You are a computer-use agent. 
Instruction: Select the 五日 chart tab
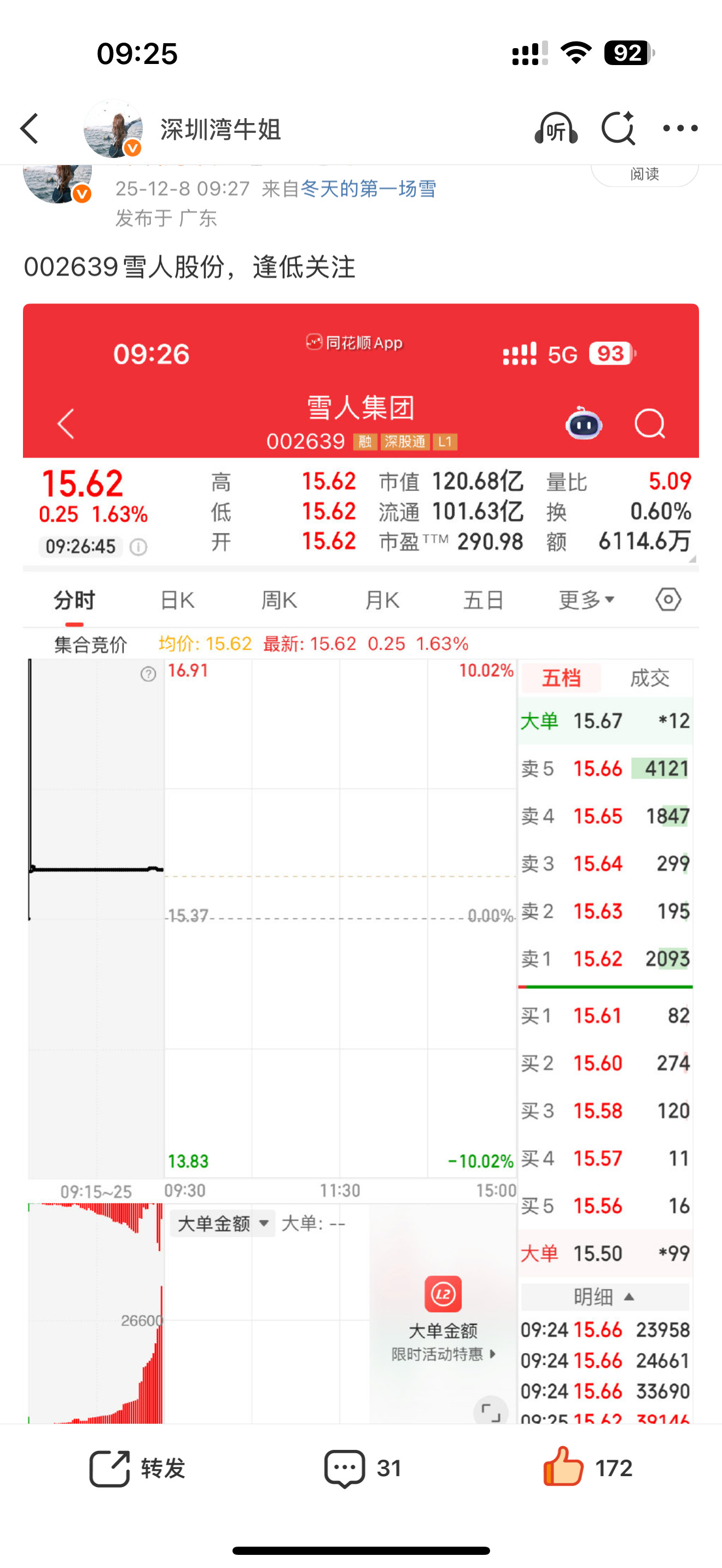click(x=484, y=599)
